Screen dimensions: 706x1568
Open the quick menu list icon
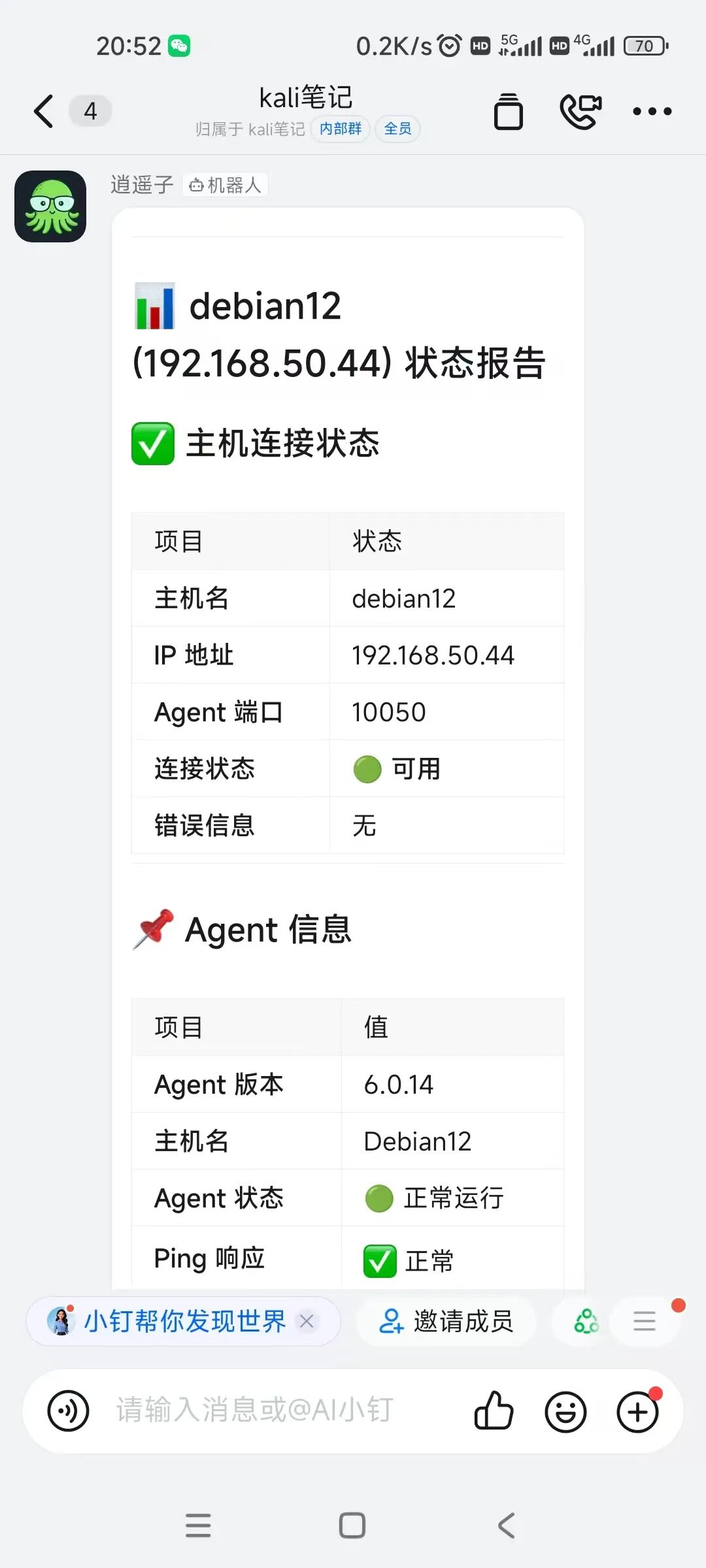coord(645,1321)
